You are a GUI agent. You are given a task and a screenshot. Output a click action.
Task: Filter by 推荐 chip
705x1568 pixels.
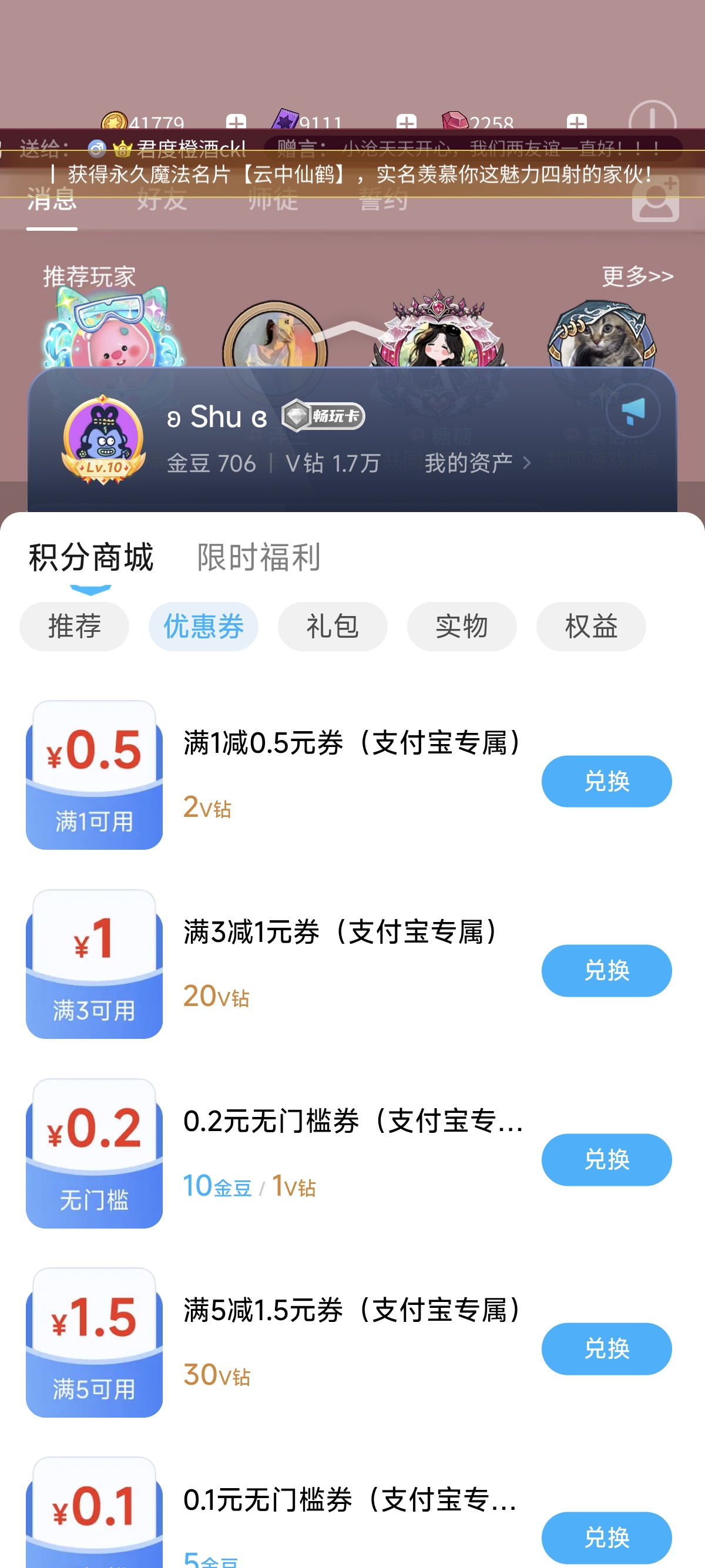pos(74,627)
